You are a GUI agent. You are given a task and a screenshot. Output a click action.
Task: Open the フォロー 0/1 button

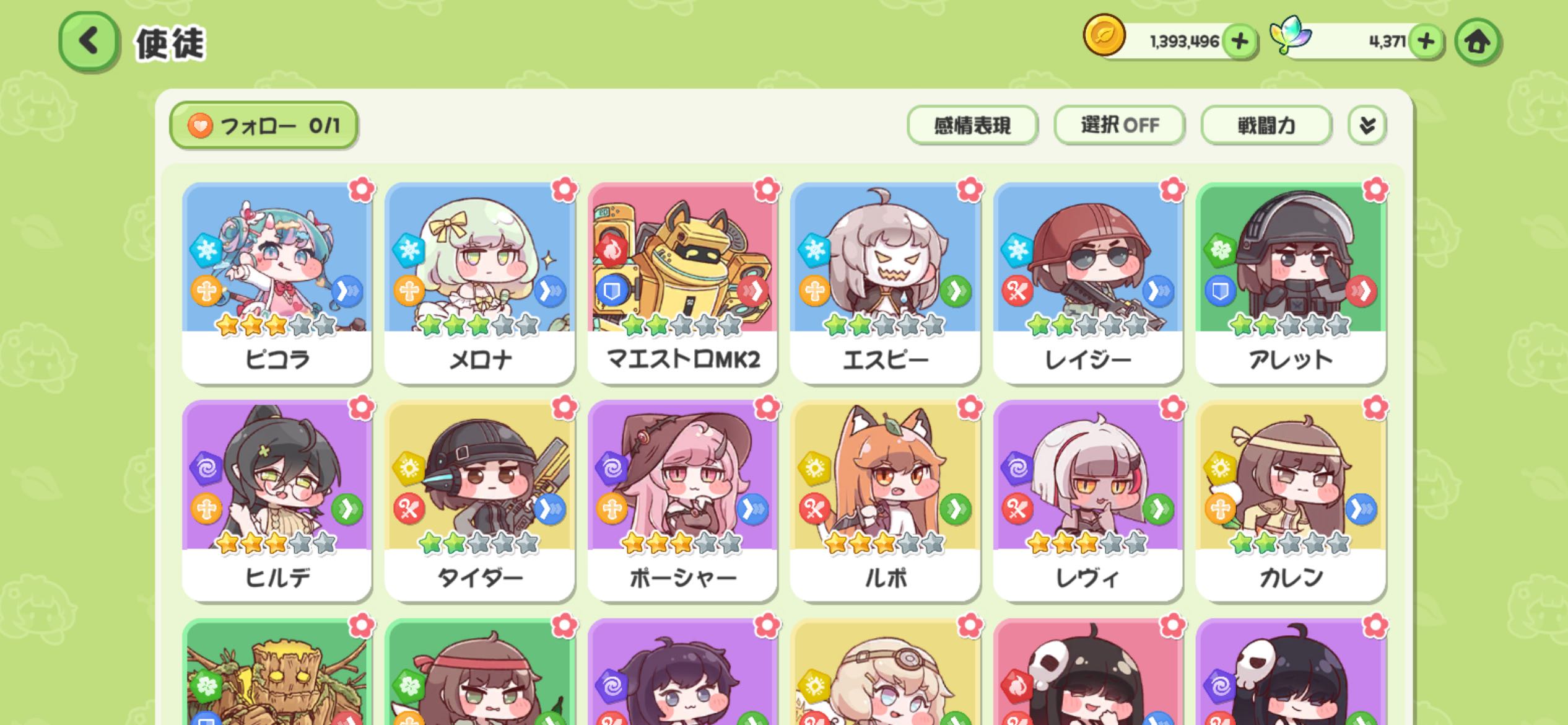[264, 126]
